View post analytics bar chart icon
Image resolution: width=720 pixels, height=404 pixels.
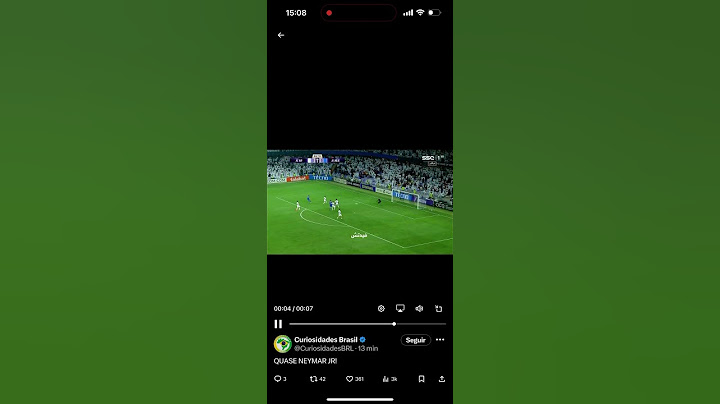coord(386,379)
